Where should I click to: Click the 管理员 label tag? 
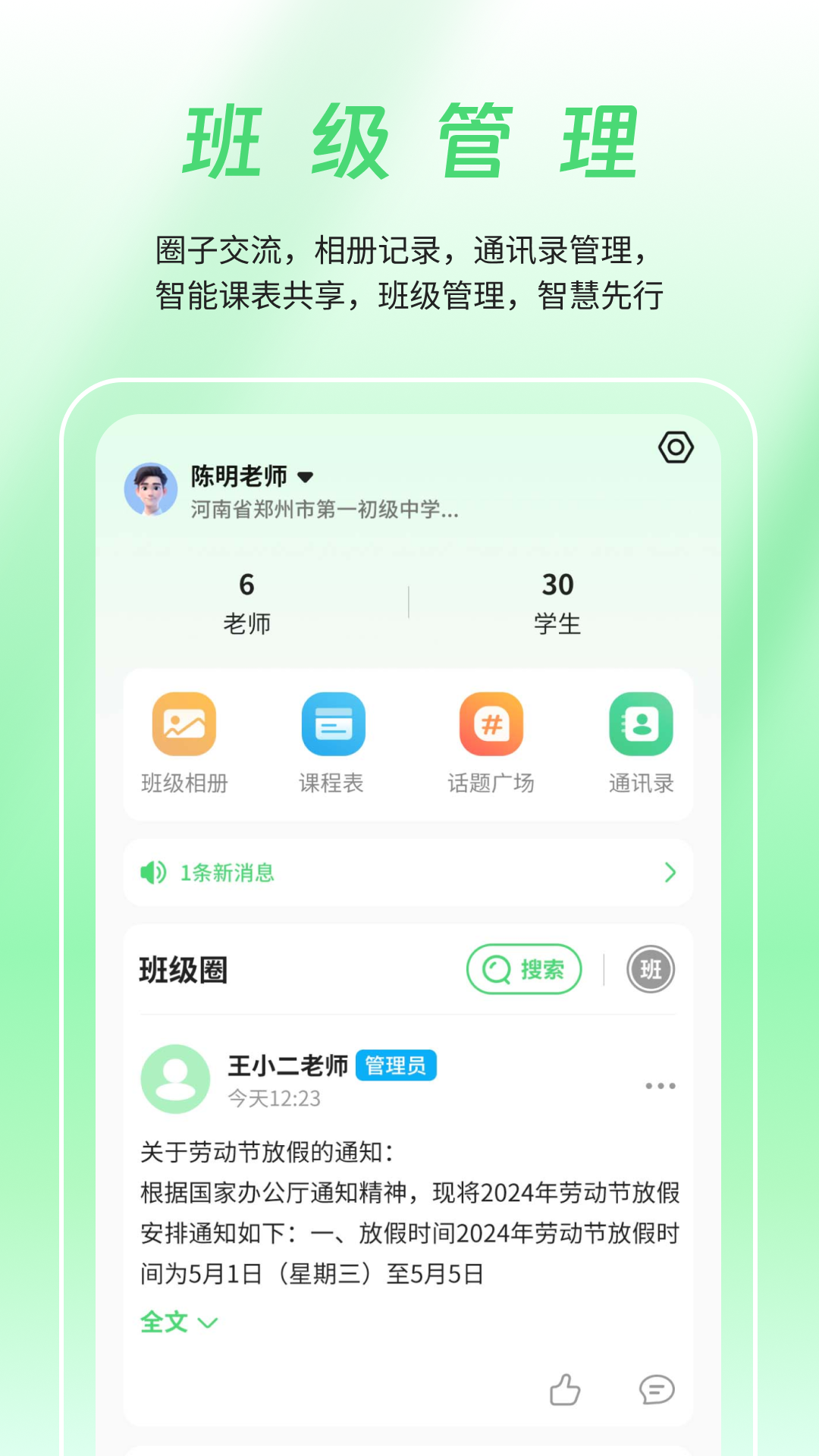[396, 1065]
